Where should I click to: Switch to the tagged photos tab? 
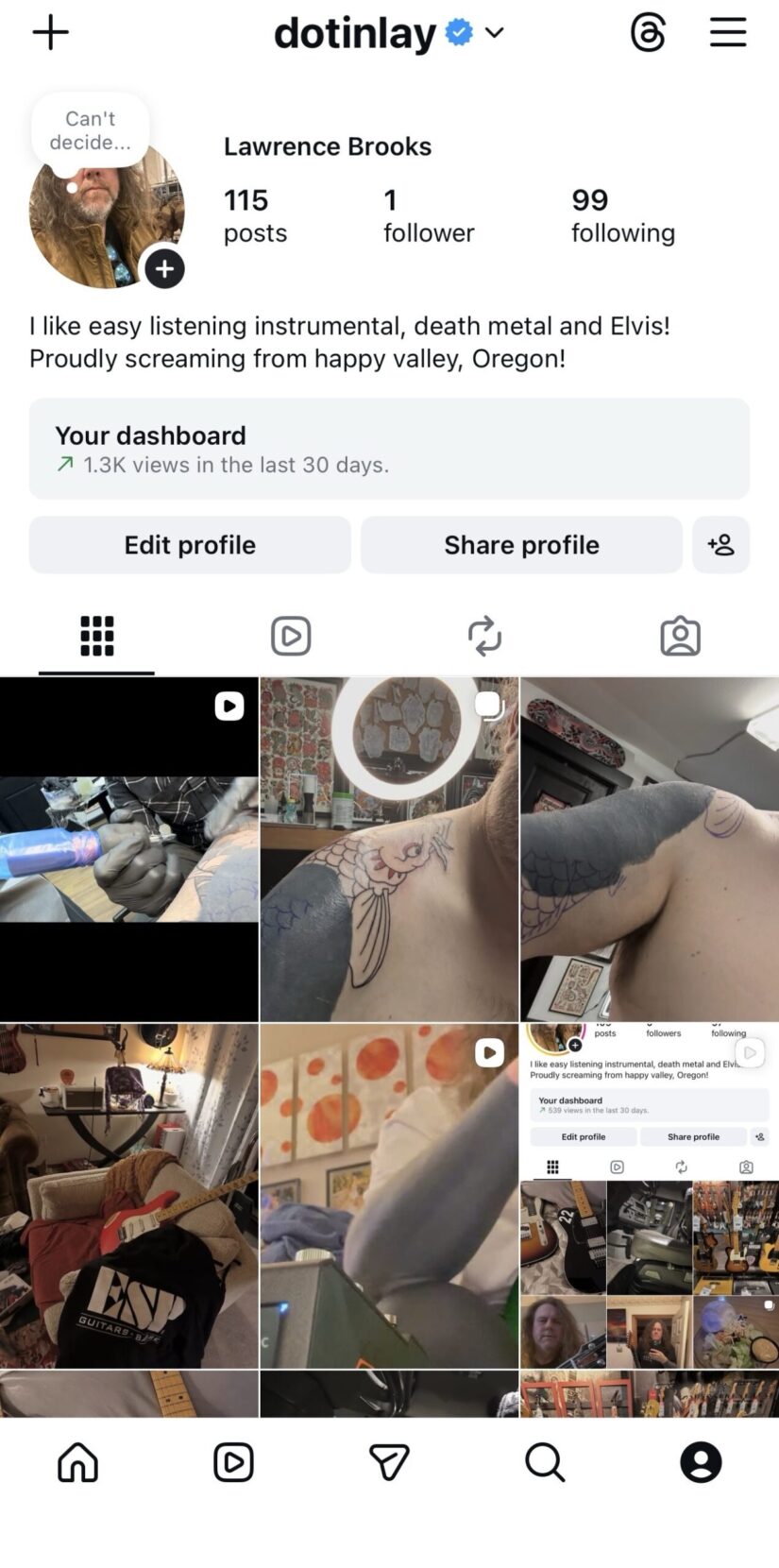point(680,636)
